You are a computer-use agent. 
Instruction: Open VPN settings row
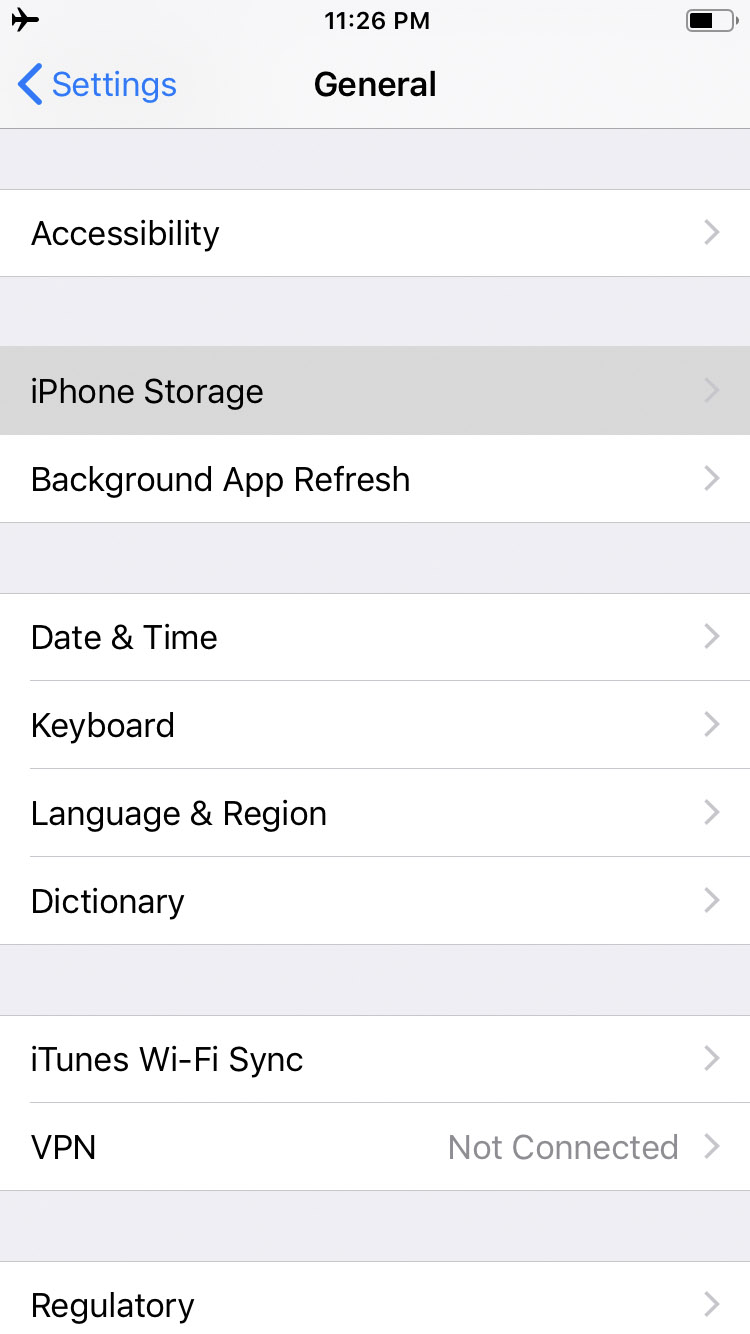coord(375,1147)
